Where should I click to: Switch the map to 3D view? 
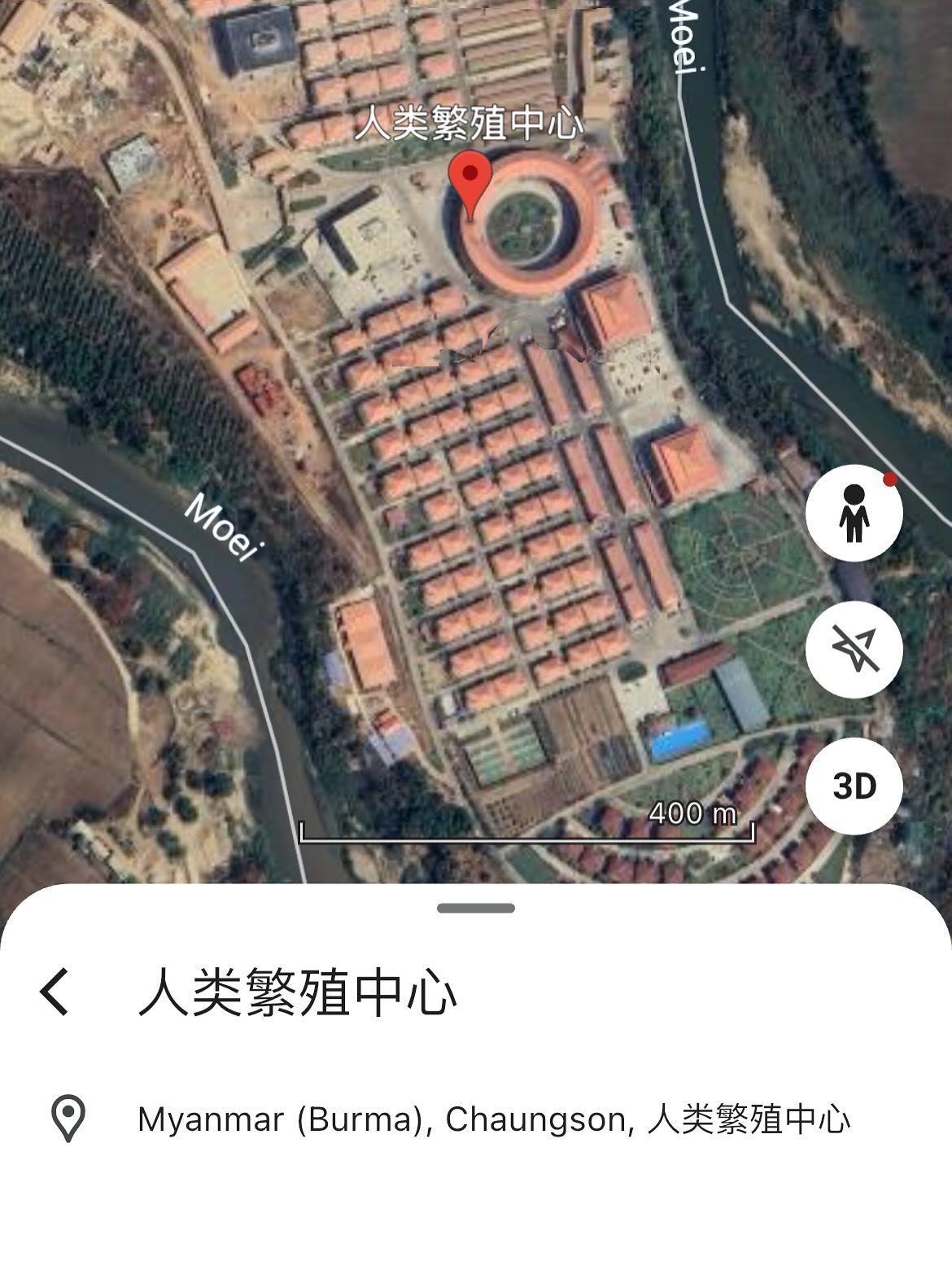tap(854, 786)
